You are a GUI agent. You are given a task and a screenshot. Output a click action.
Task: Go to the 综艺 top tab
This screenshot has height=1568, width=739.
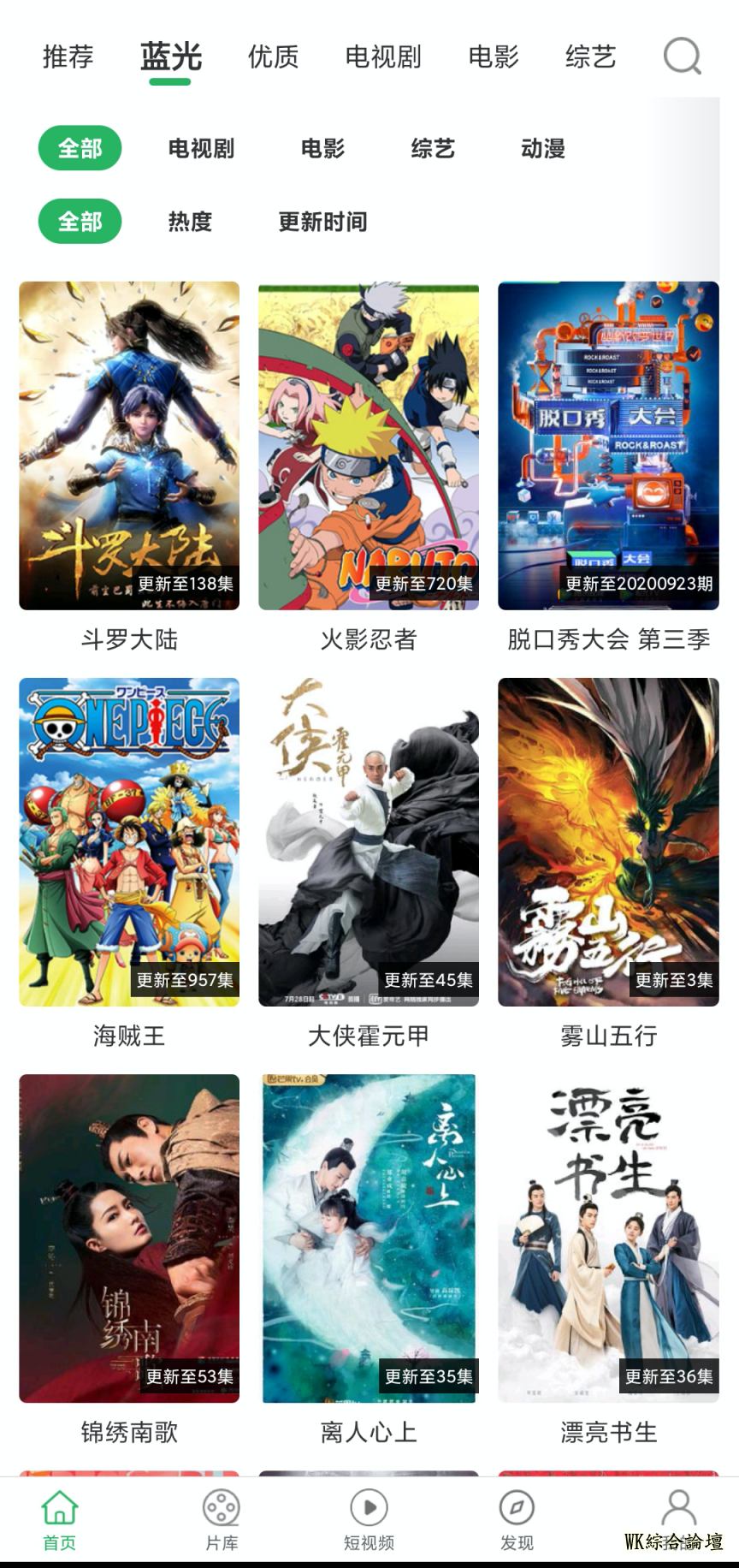pyautogui.click(x=590, y=56)
